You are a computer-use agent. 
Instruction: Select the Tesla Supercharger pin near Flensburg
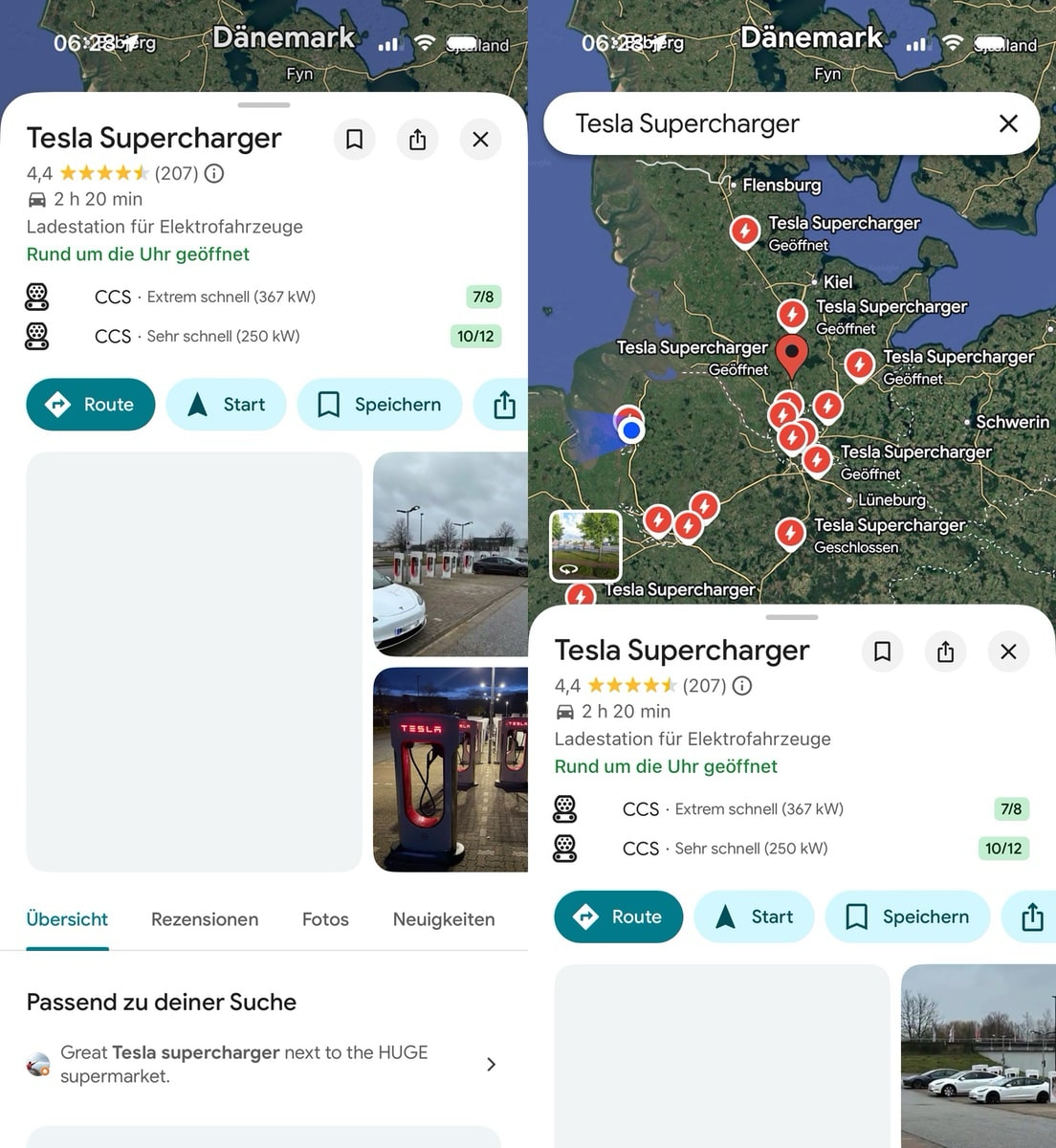point(745,231)
